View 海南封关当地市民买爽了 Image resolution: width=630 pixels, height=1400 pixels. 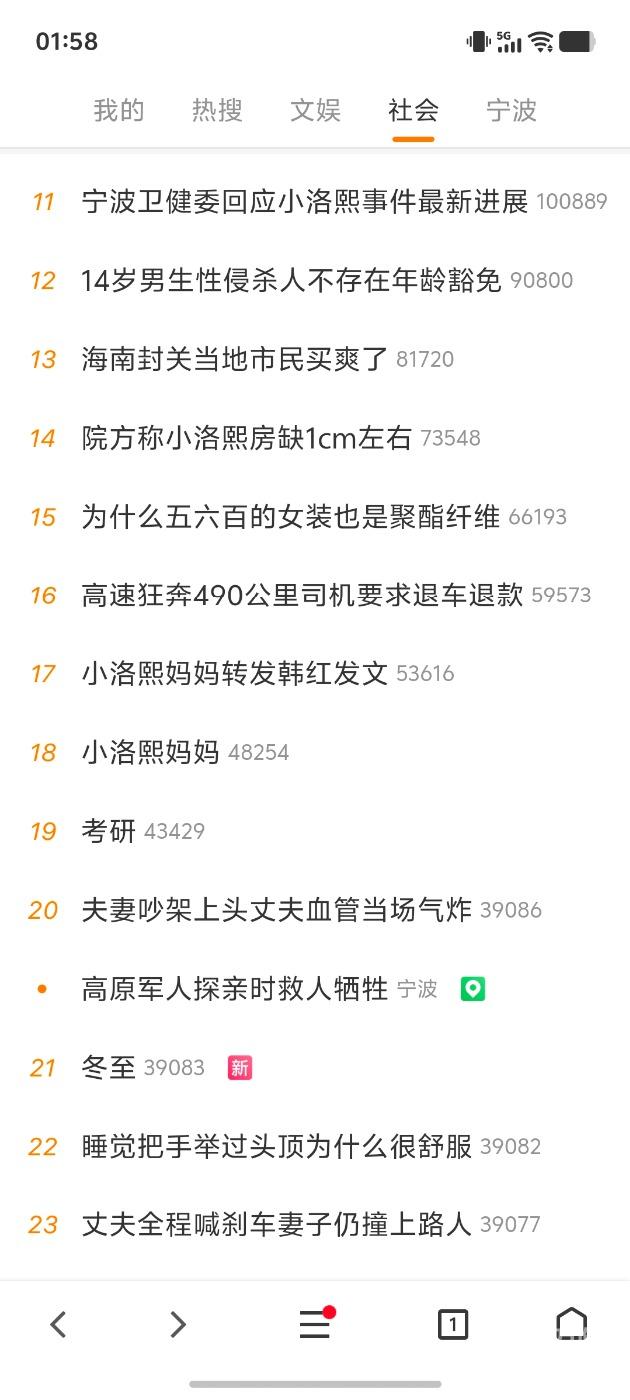point(234,359)
